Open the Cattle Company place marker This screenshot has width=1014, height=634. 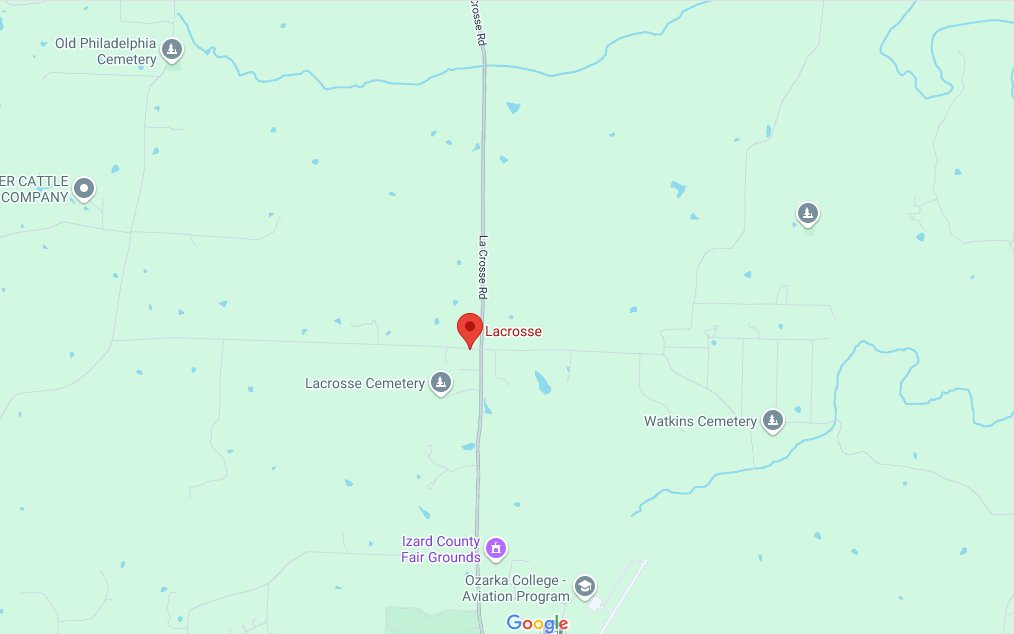(x=85, y=188)
